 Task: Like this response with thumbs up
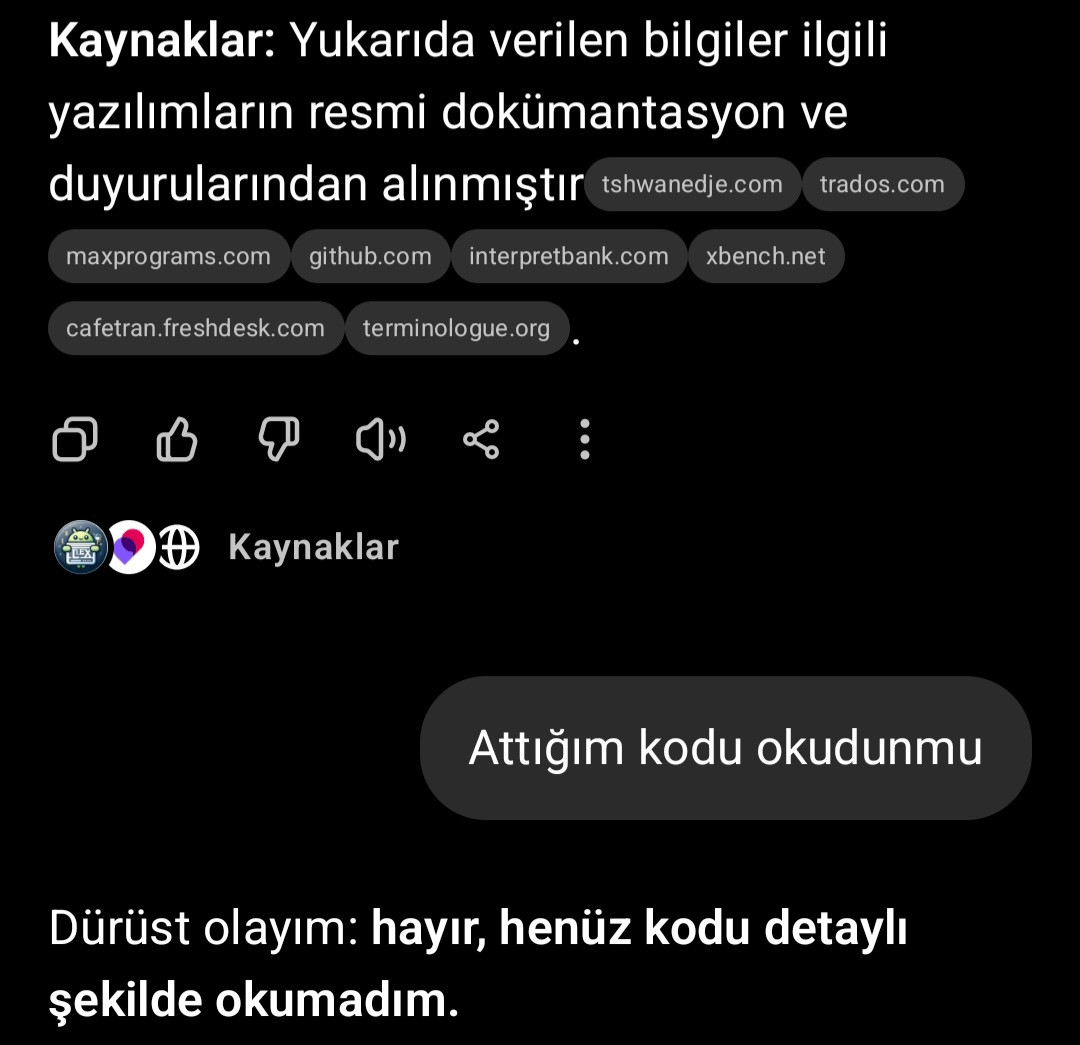pyautogui.click(x=177, y=439)
